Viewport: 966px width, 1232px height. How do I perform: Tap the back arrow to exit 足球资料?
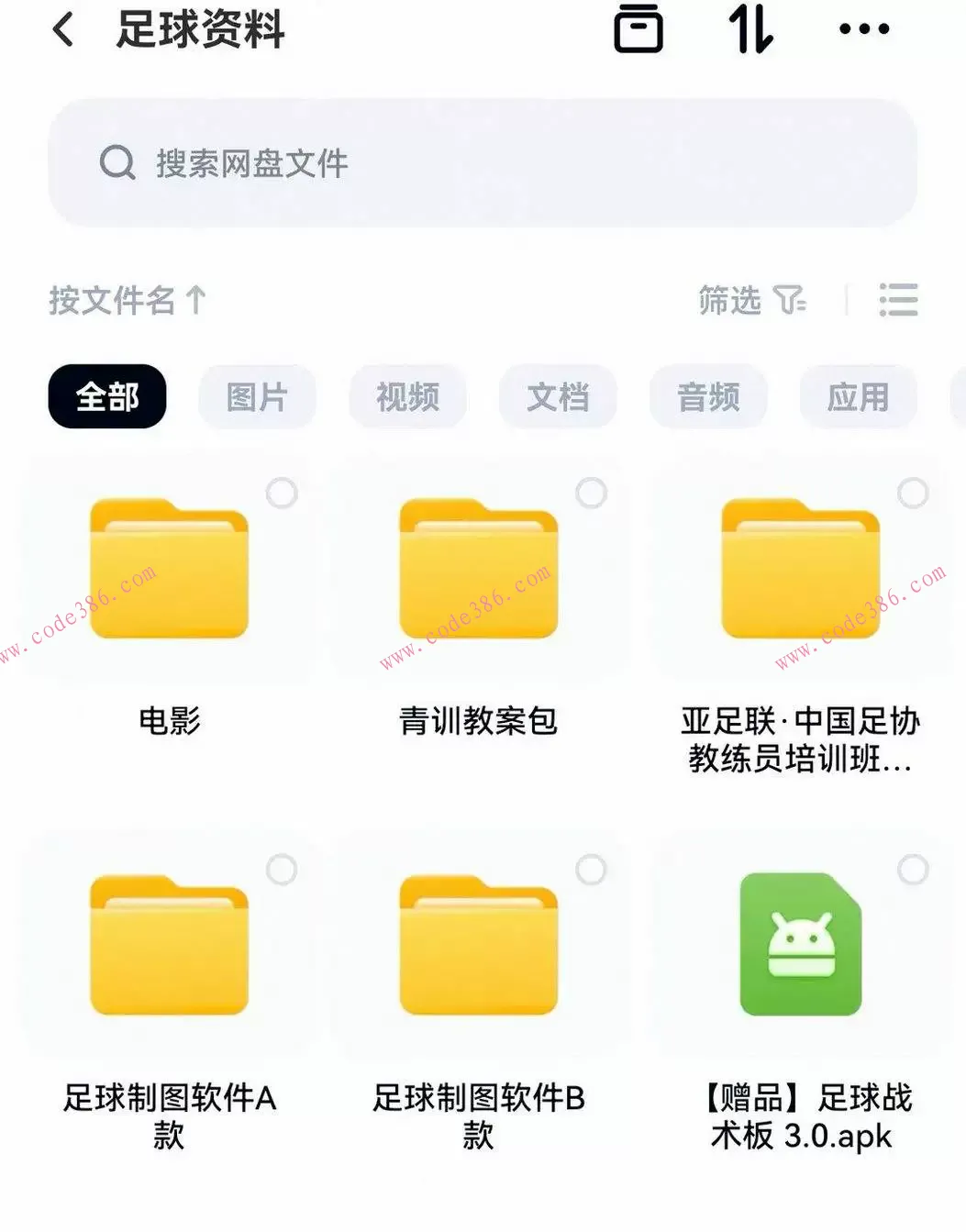click(61, 28)
